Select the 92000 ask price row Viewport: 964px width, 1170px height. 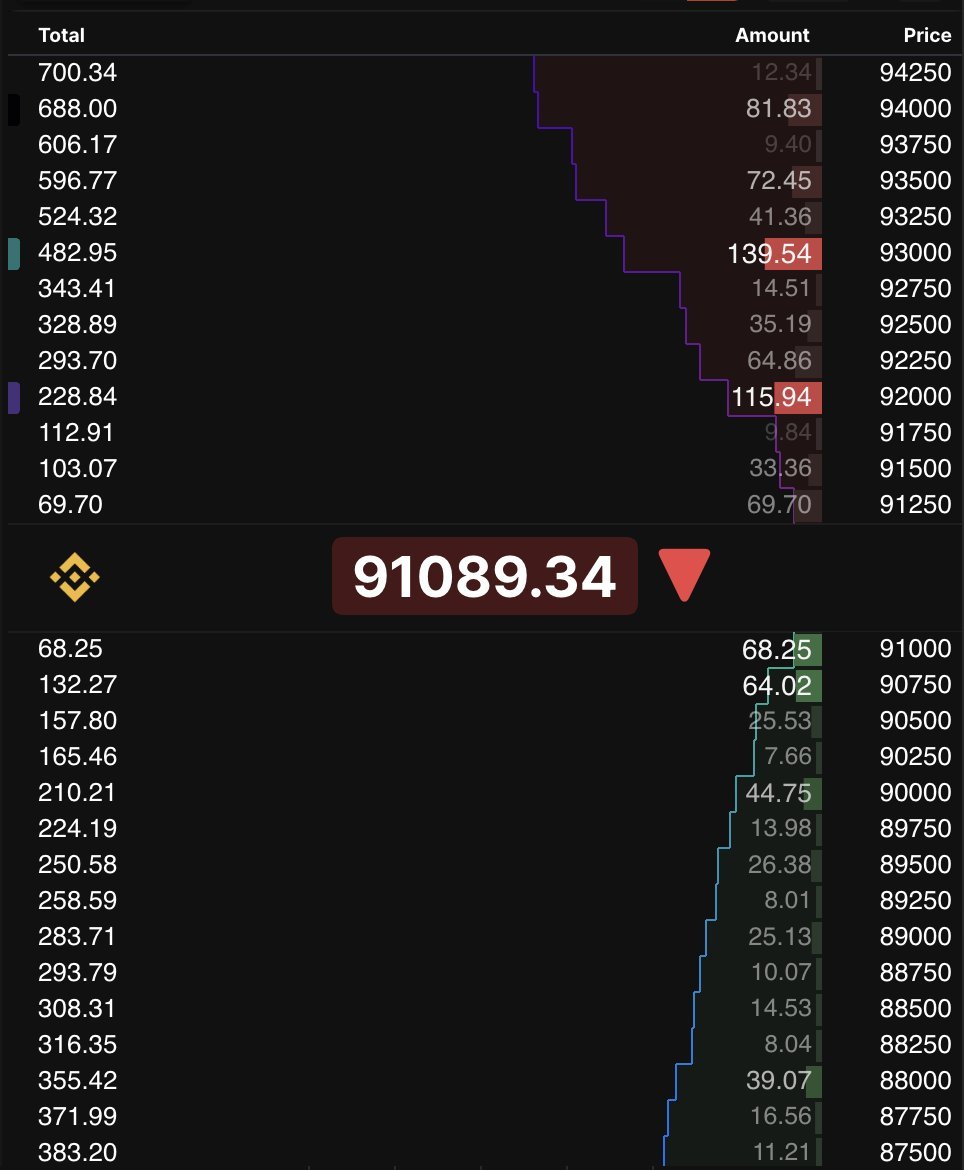[x=484, y=397]
